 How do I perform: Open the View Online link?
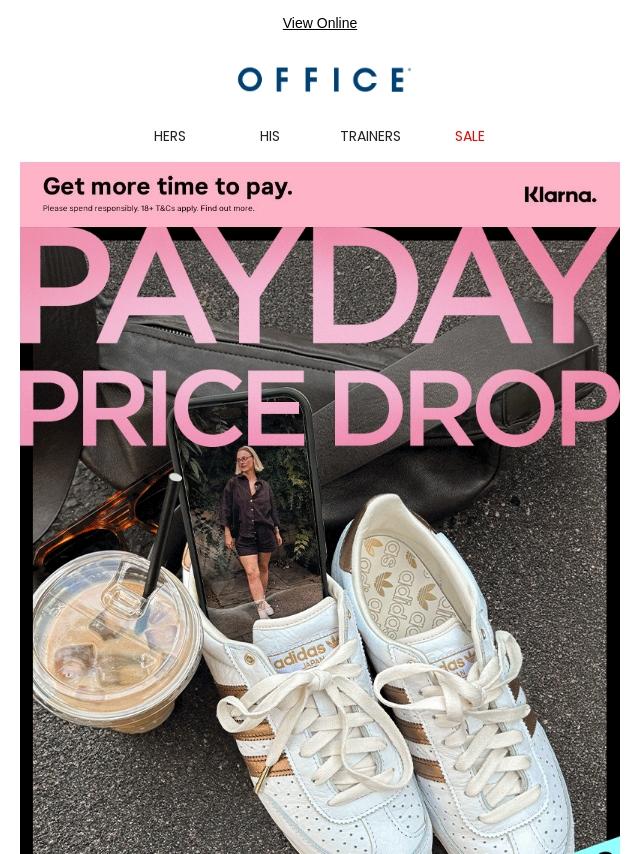click(320, 23)
